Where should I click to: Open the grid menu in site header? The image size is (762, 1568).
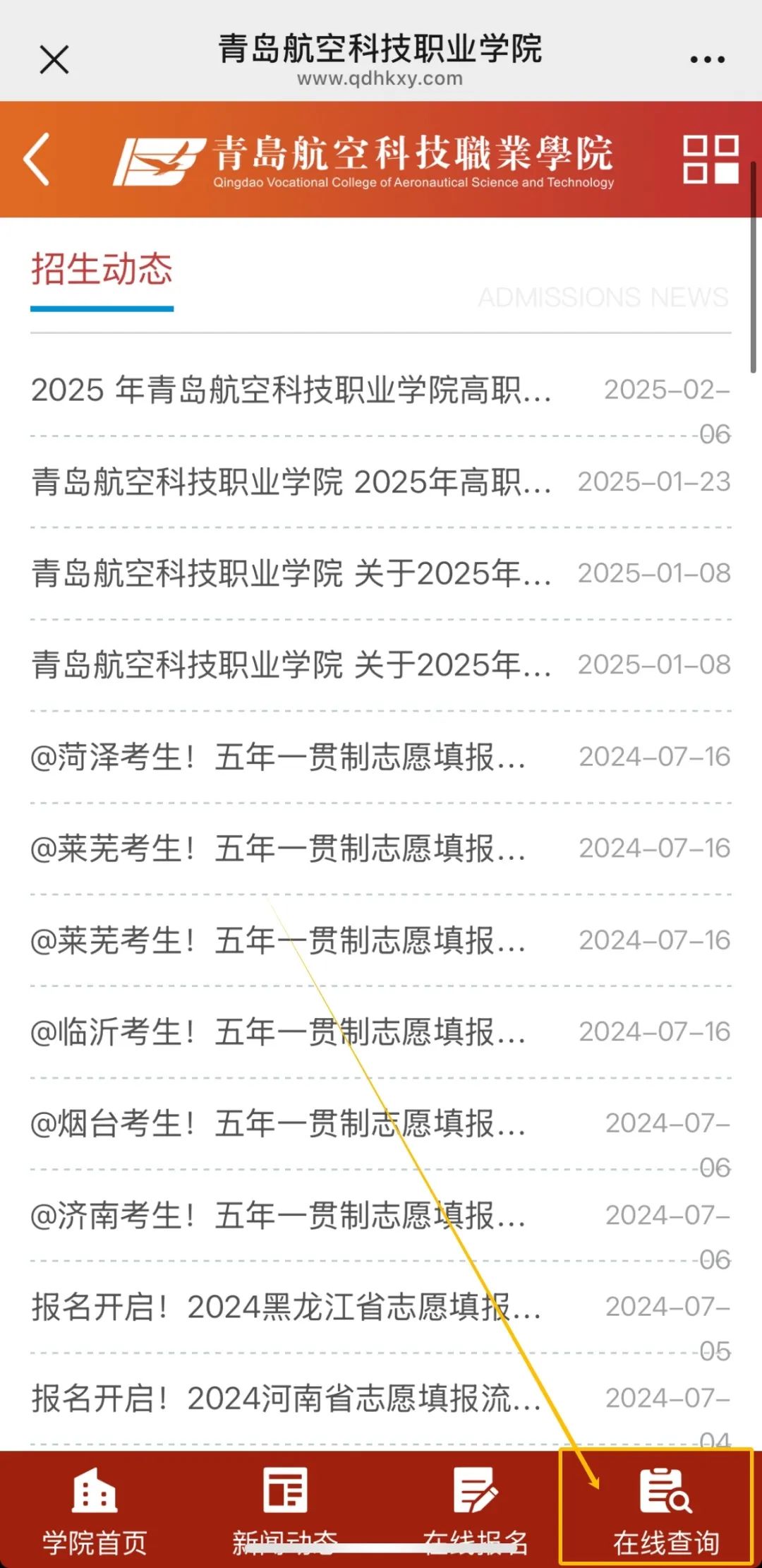pos(710,160)
